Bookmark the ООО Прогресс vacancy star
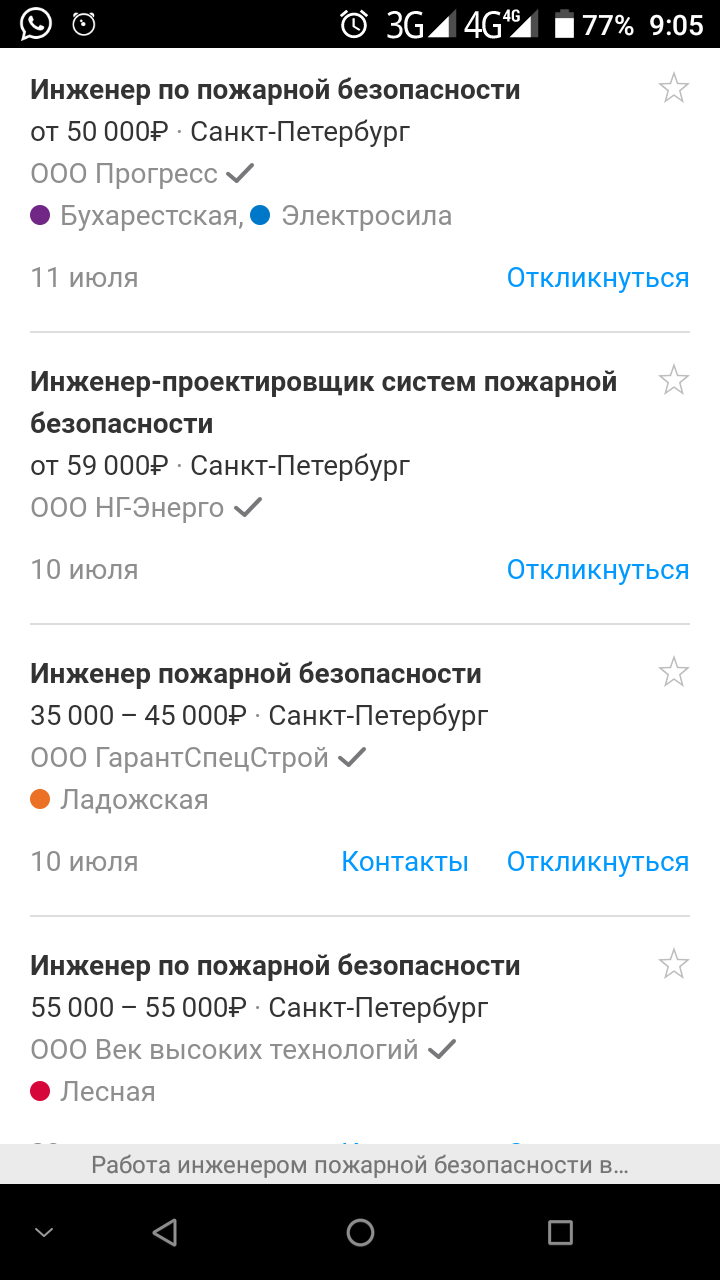This screenshot has height=1280, width=720. point(674,89)
